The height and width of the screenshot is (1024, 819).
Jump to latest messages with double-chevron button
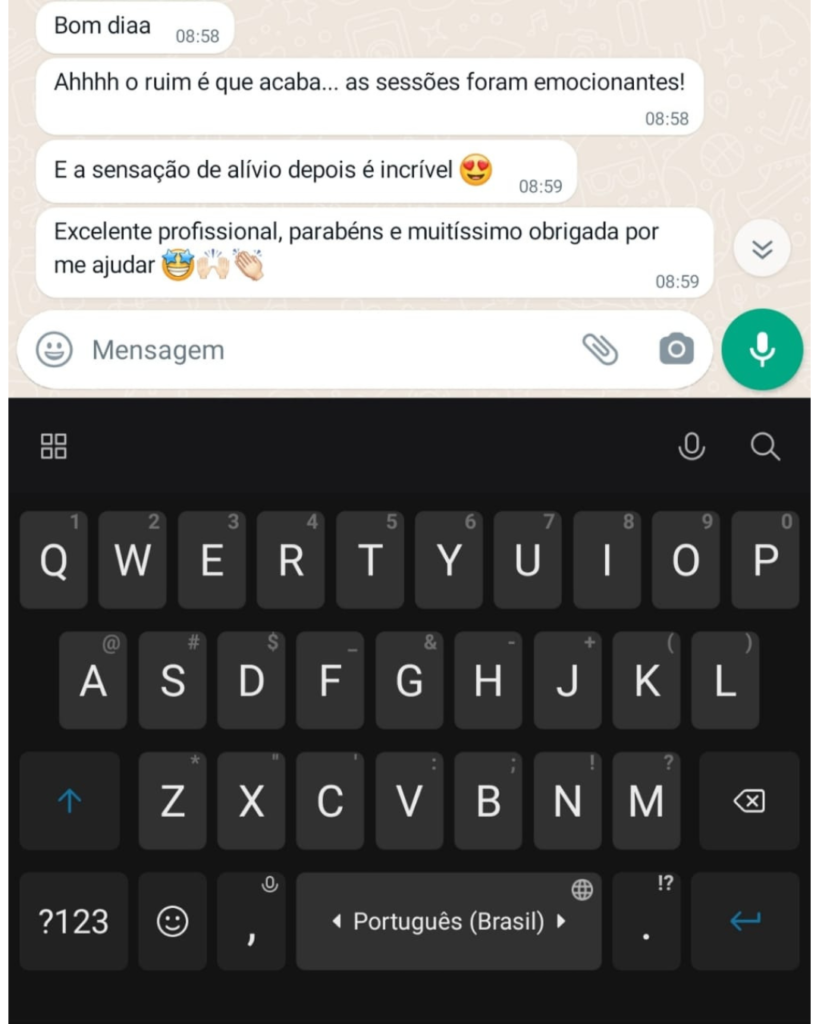point(762,248)
